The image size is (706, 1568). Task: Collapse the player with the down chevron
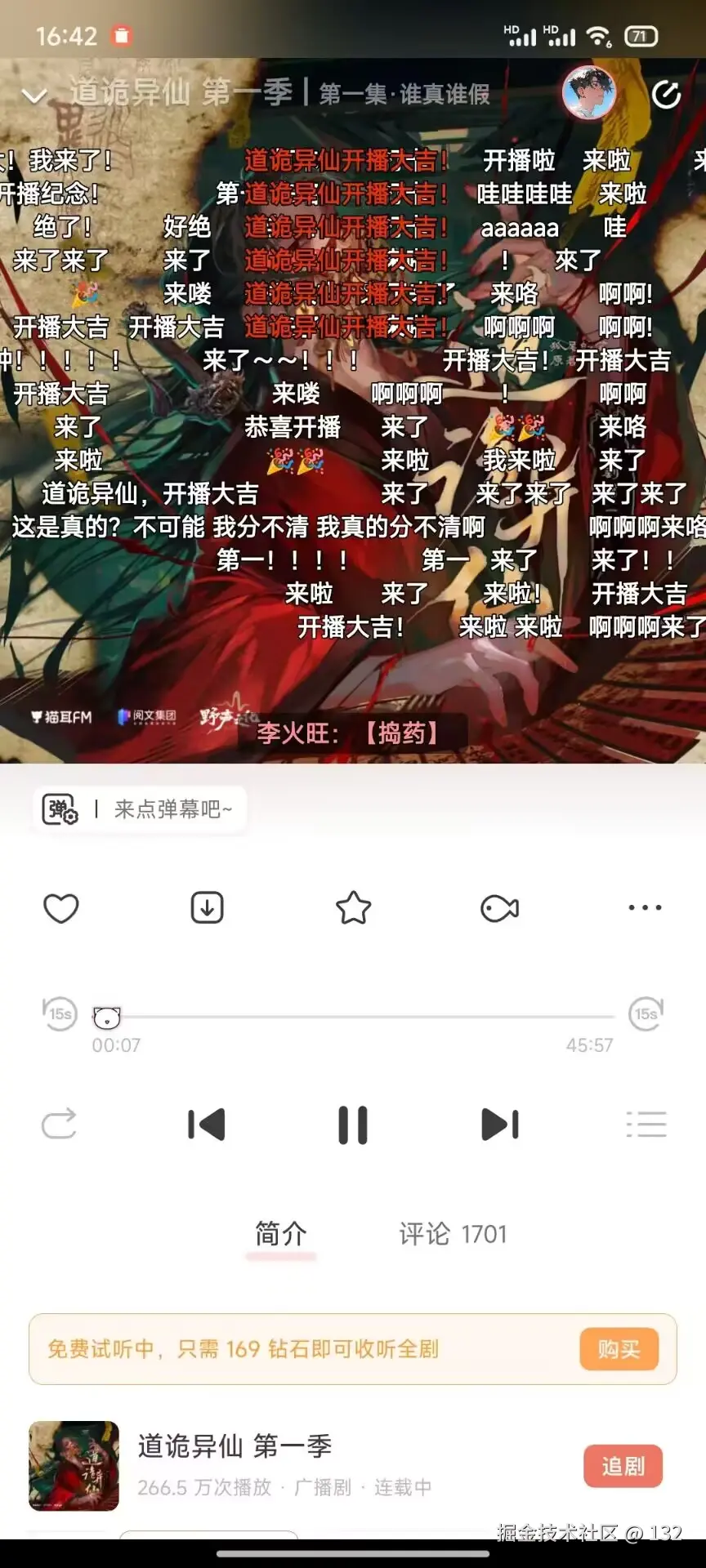tap(34, 96)
